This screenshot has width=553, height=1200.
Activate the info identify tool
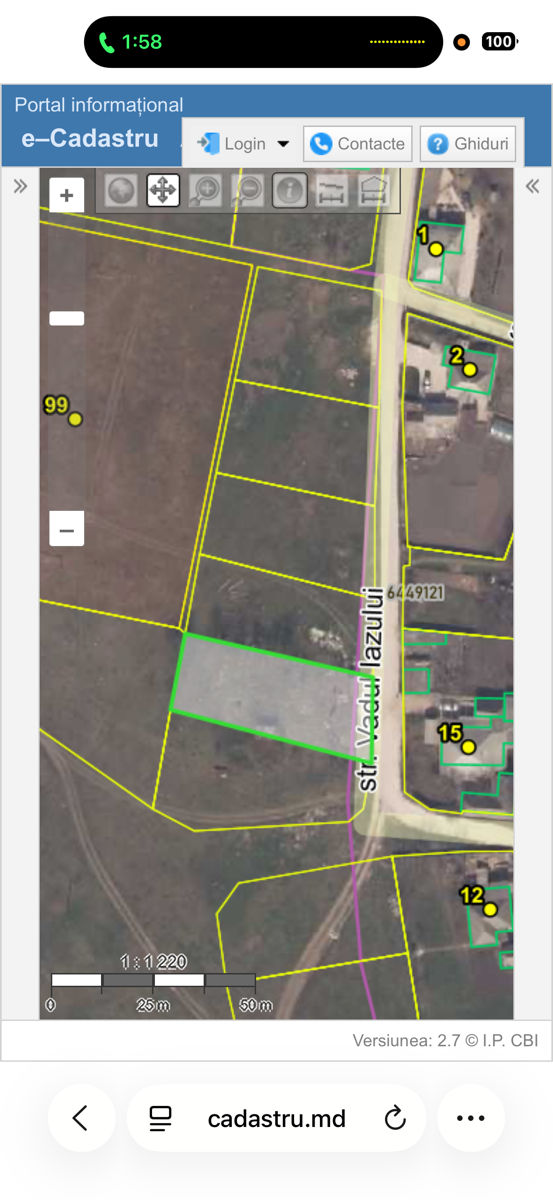pyautogui.click(x=290, y=190)
